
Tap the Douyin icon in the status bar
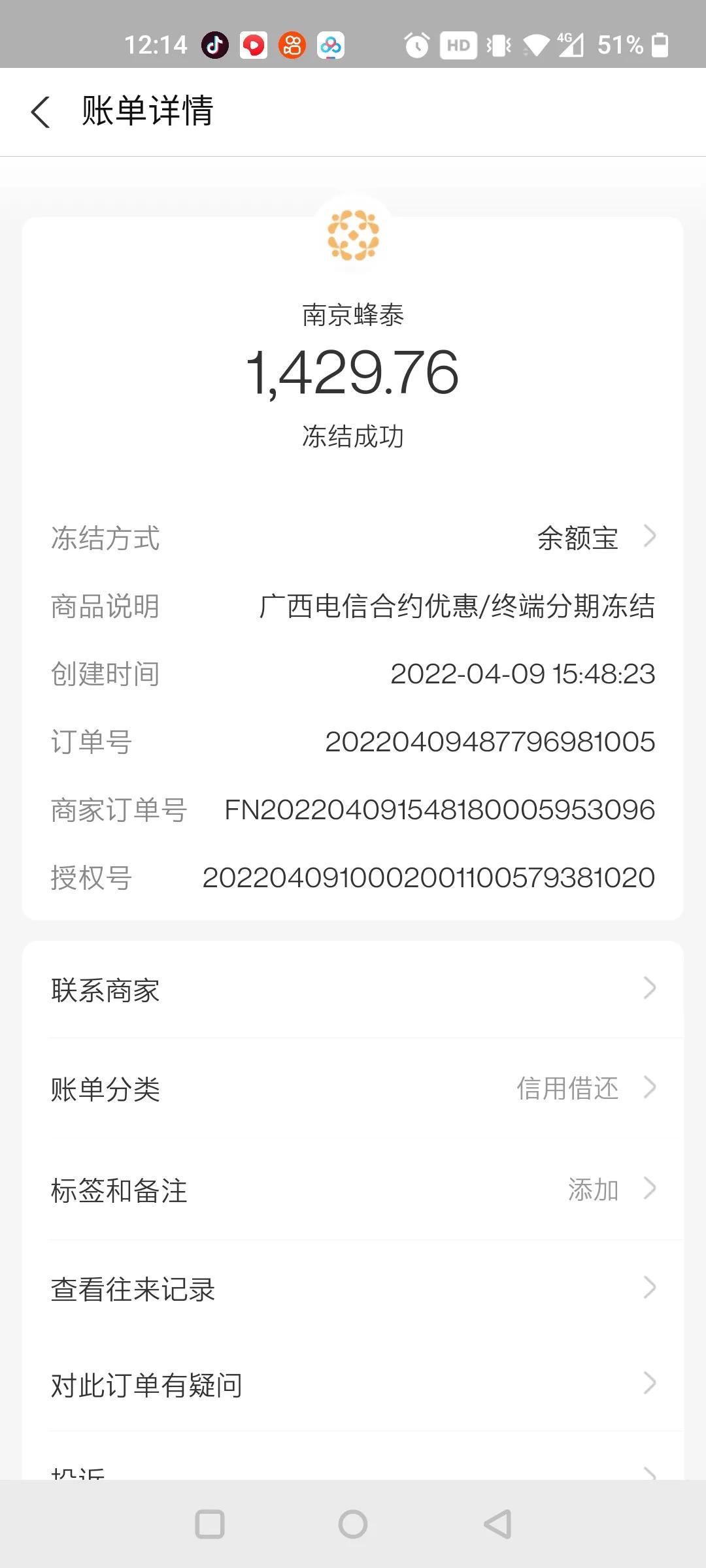click(216, 44)
